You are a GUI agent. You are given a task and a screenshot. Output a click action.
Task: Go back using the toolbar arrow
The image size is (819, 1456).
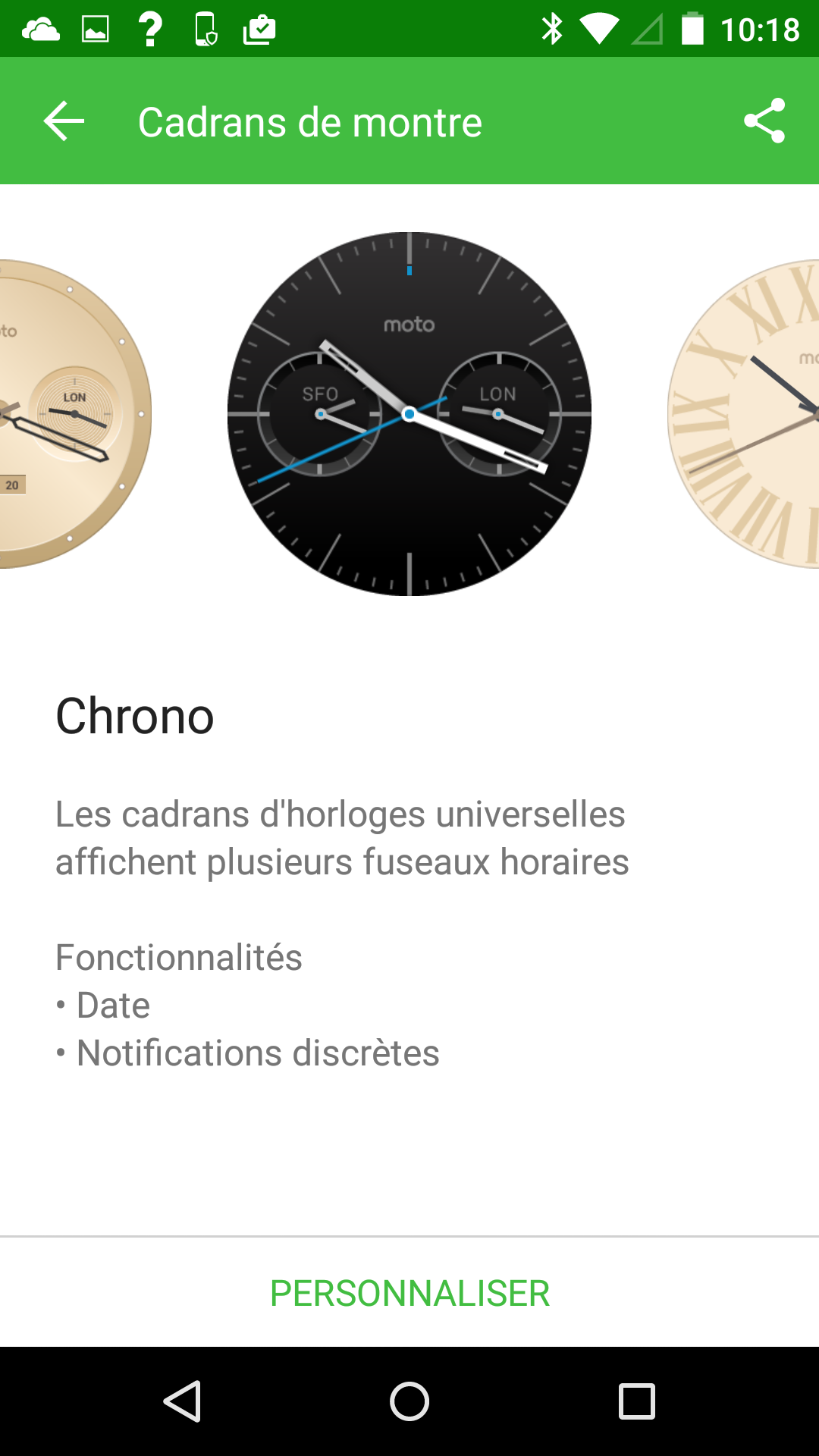click(x=64, y=121)
